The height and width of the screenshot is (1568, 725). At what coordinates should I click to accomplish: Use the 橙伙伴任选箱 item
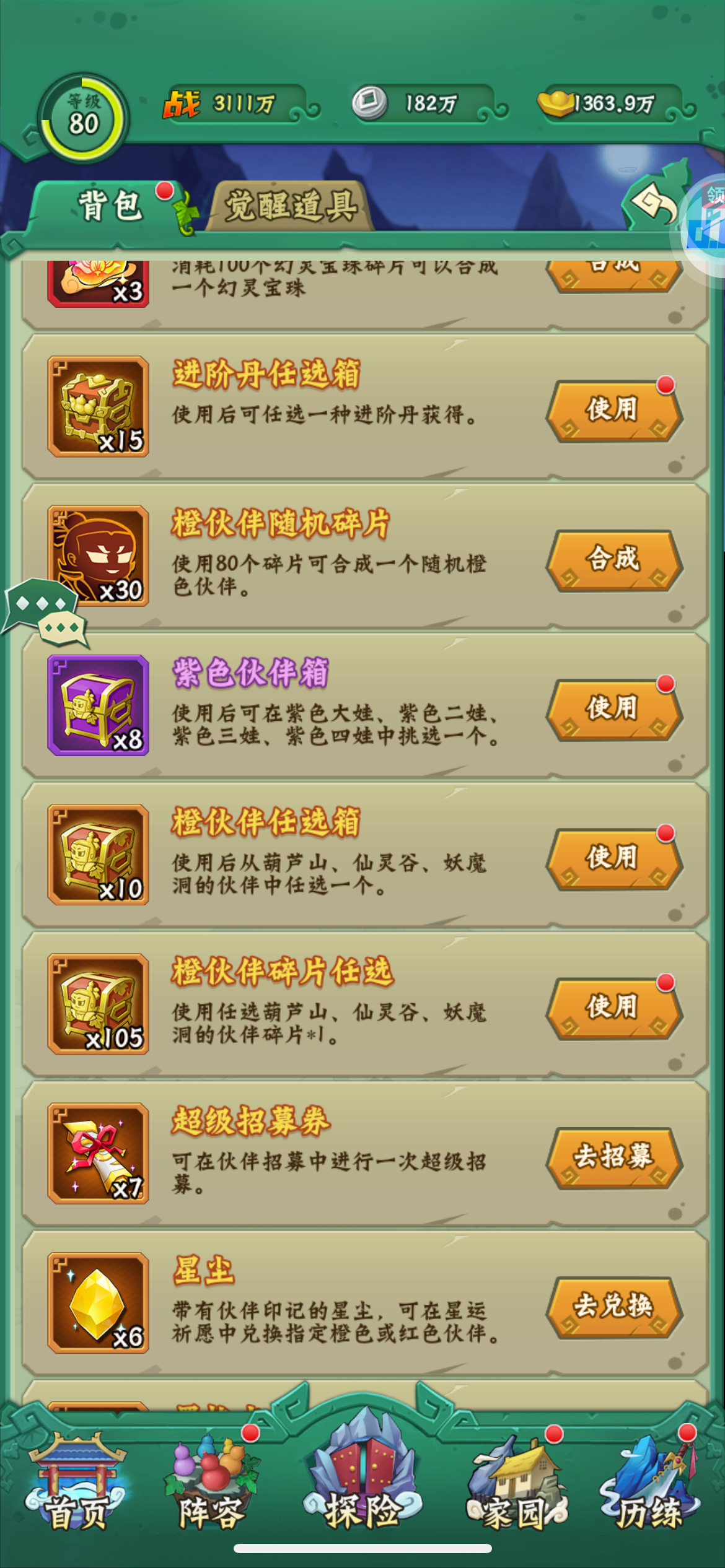(x=613, y=858)
